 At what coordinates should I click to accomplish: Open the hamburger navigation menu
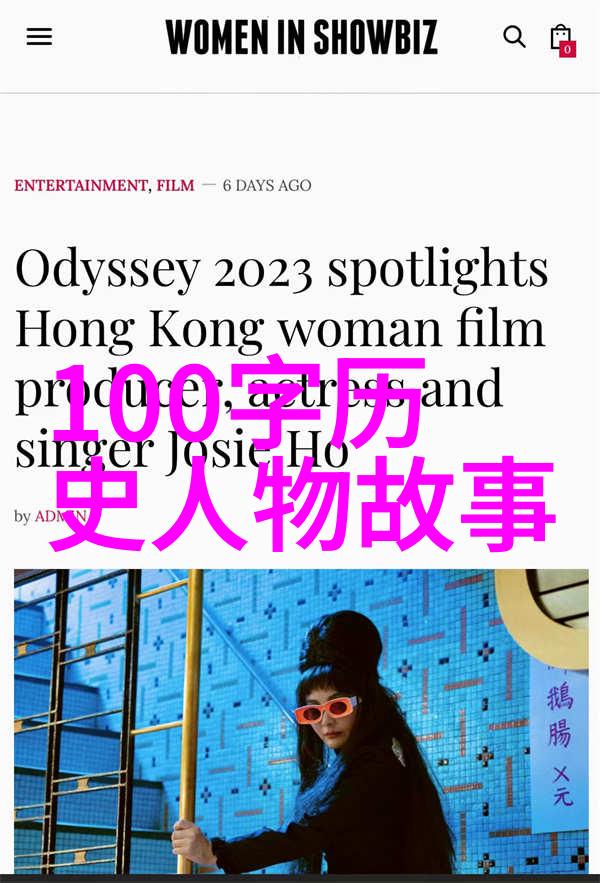(x=39, y=37)
